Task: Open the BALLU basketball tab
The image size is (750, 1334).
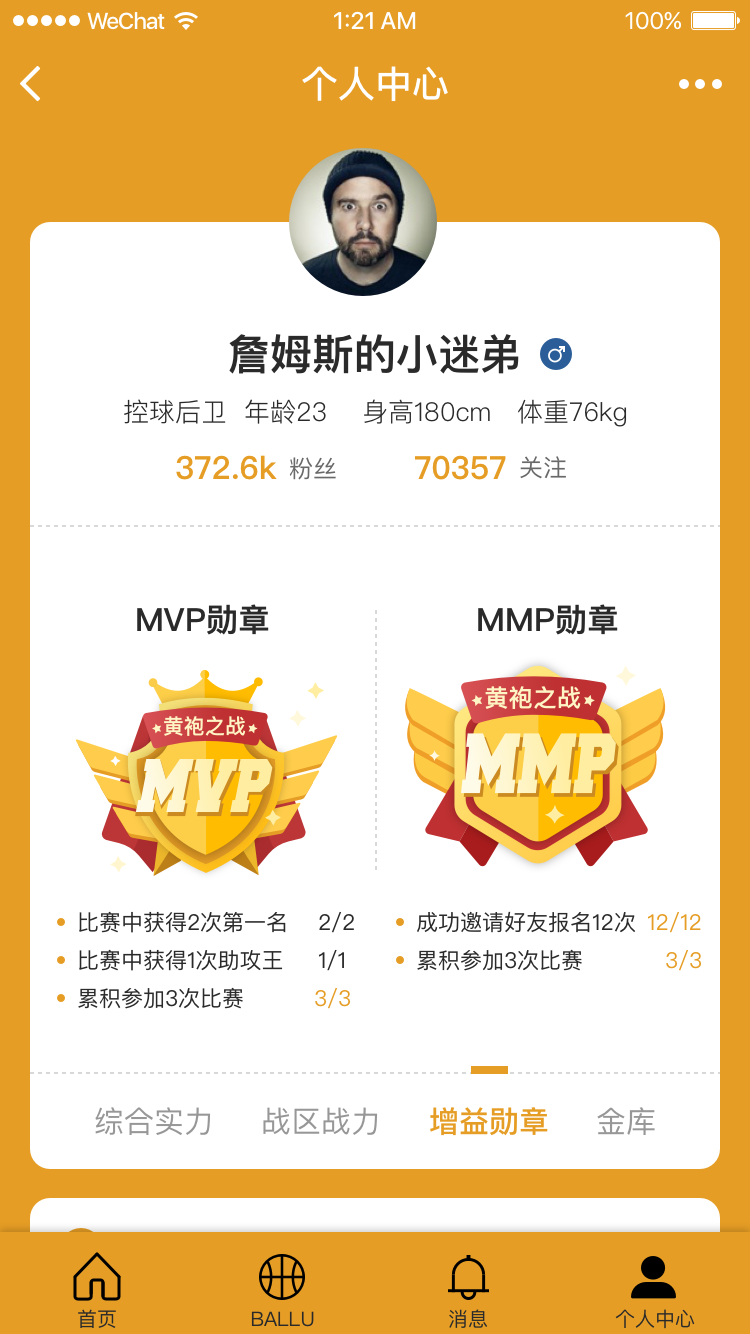Action: pyautogui.click(x=282, y=1290)
